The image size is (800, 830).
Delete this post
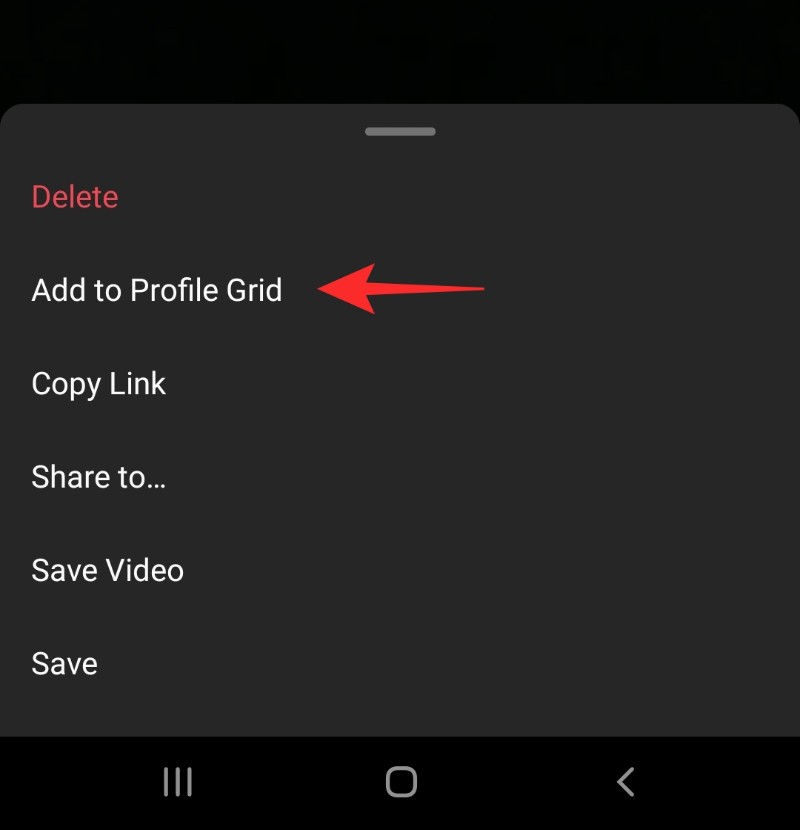pyautogui.click(x=75, y=197)
